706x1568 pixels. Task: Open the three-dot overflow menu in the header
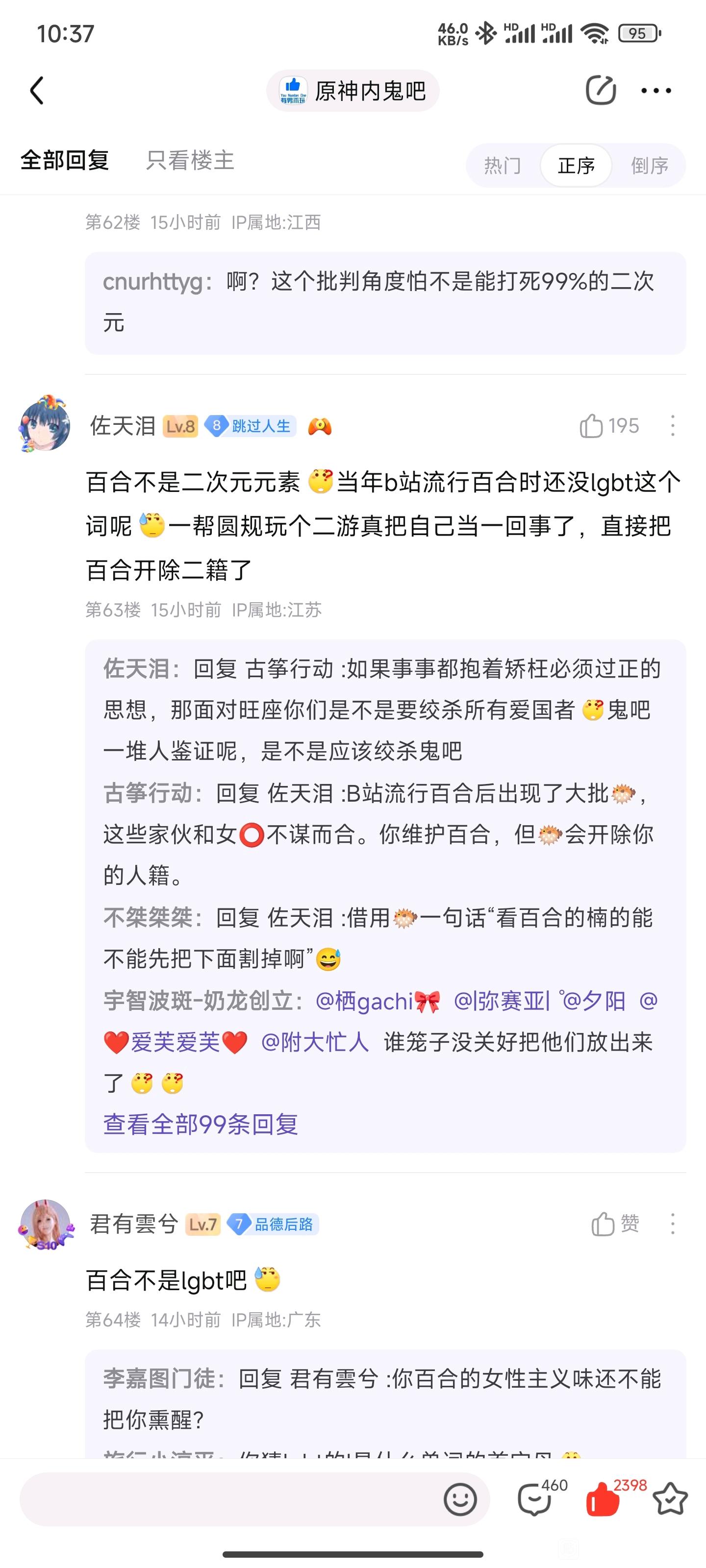click(x=656, y=91)
